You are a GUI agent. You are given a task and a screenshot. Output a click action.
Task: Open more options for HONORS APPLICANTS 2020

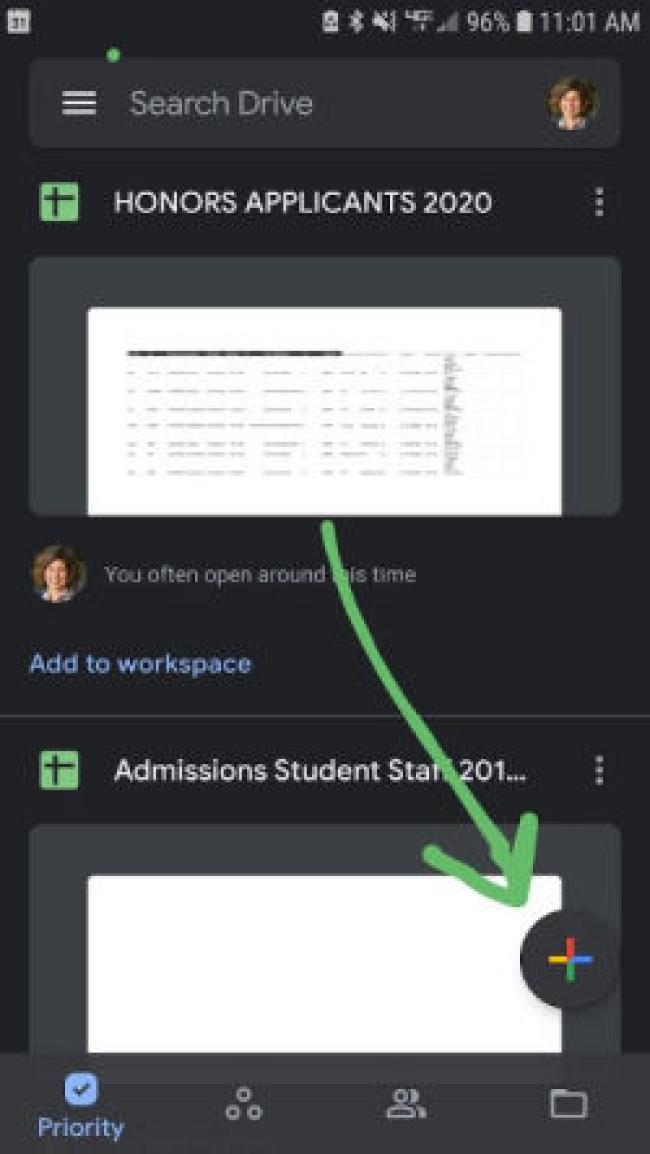coord(598,202)
